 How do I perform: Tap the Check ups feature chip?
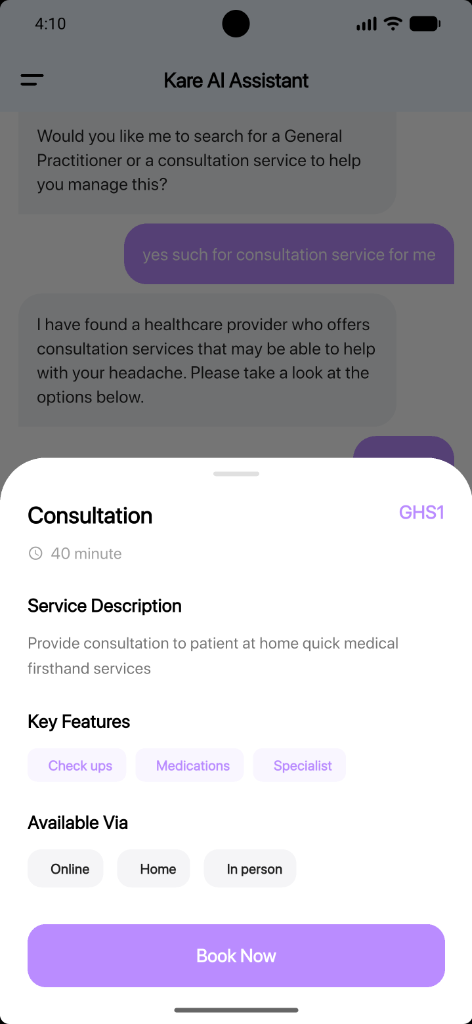(x=76, y=765)
